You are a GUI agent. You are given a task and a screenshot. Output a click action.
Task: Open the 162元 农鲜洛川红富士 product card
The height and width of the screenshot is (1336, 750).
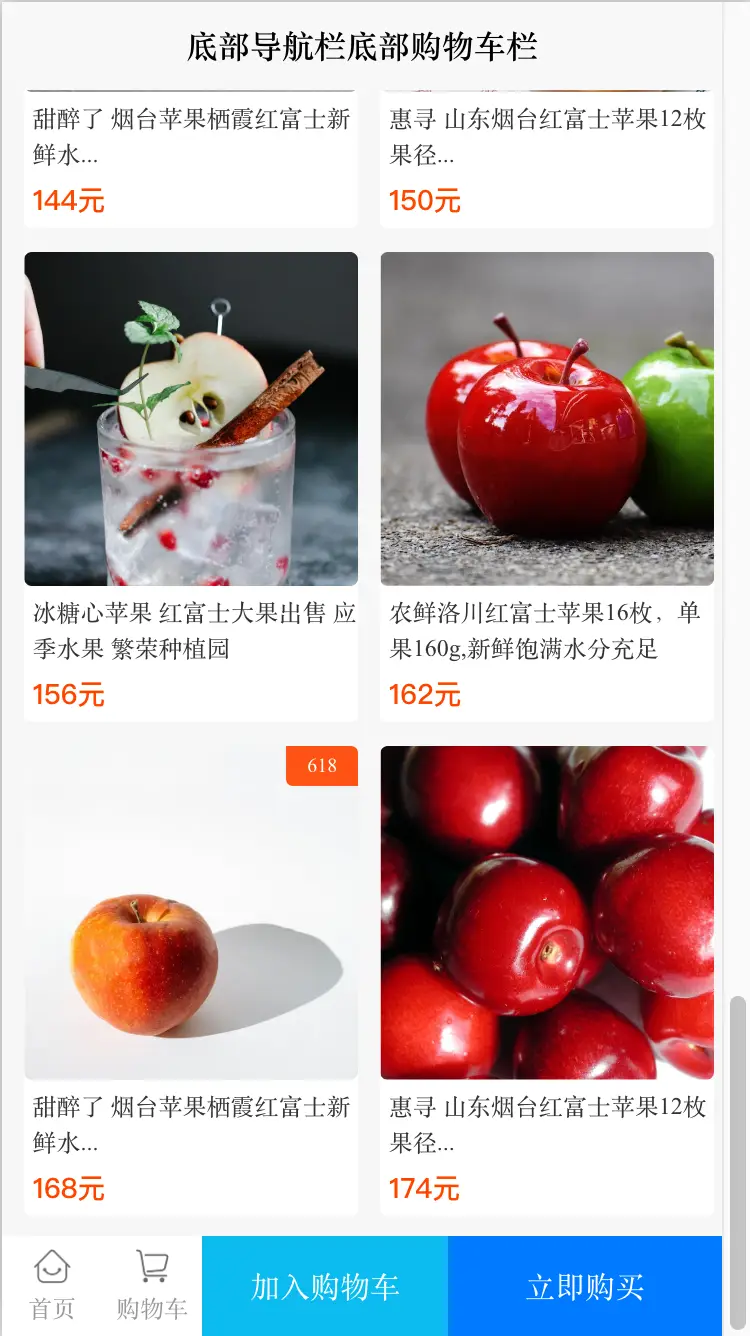(x=547, y=486)
